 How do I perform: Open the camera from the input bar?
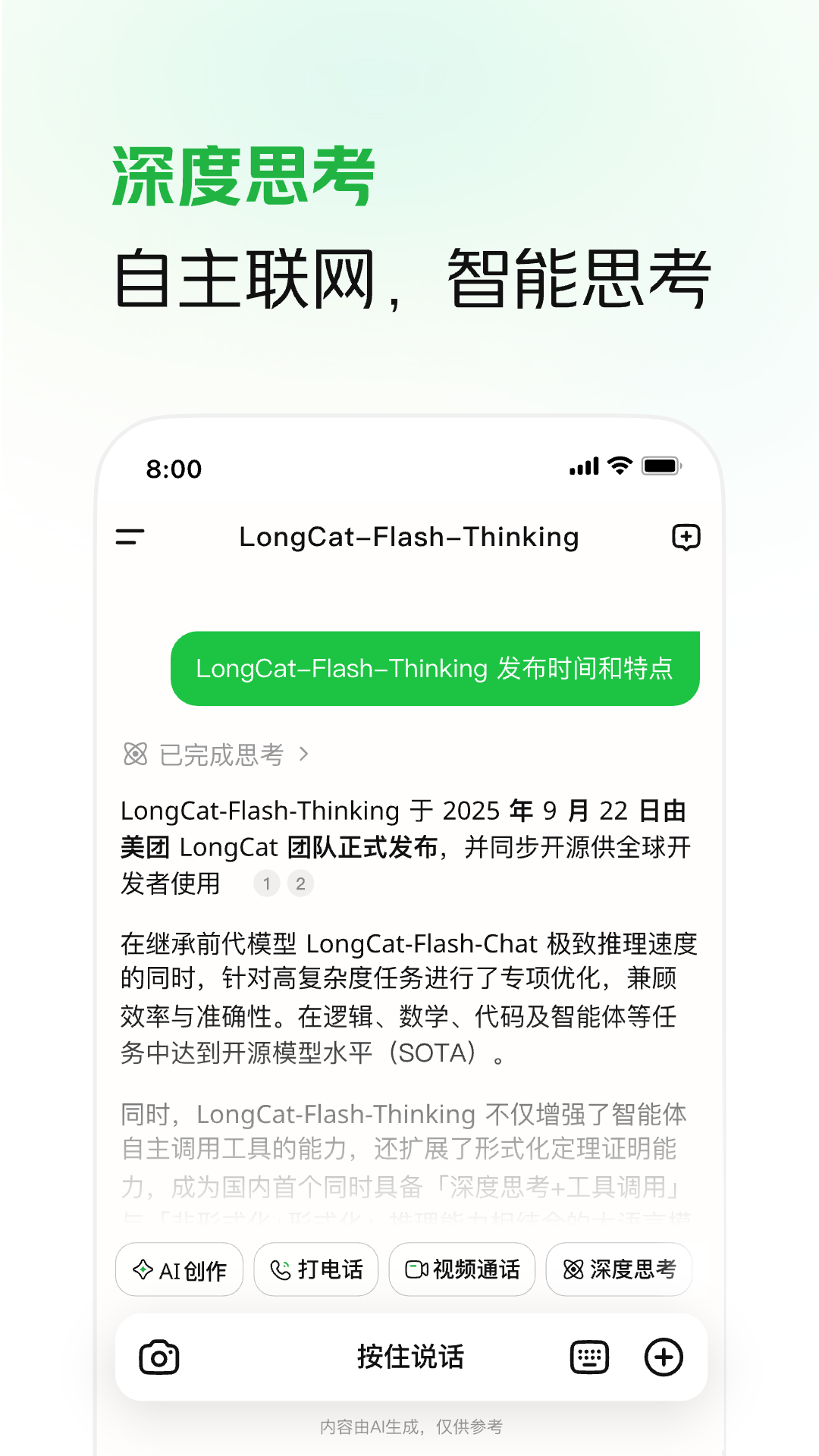pyautogui.click(x=158, y=1357)
